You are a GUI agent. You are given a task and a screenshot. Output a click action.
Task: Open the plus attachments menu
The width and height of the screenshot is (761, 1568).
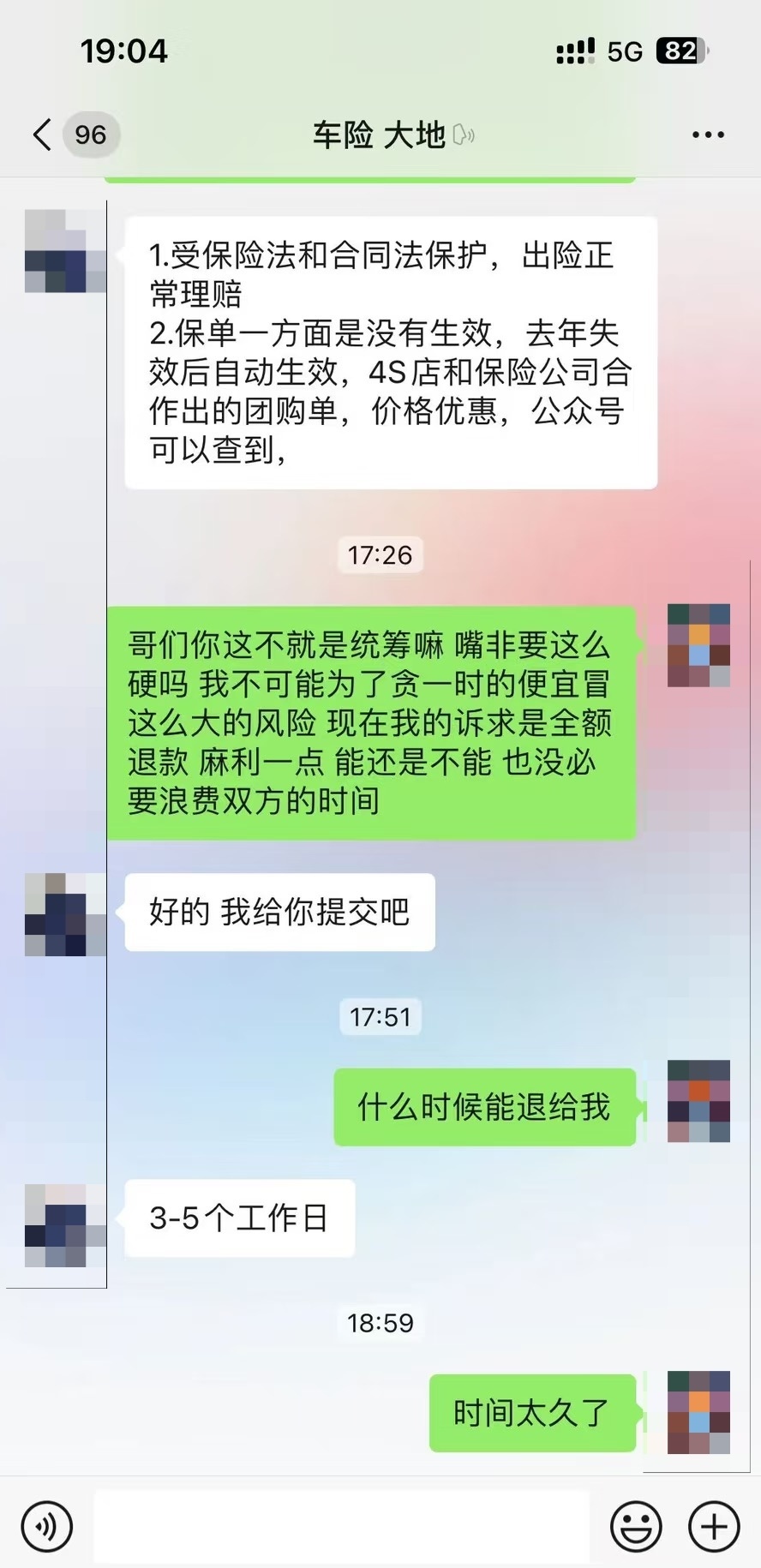pos(714,1526)
